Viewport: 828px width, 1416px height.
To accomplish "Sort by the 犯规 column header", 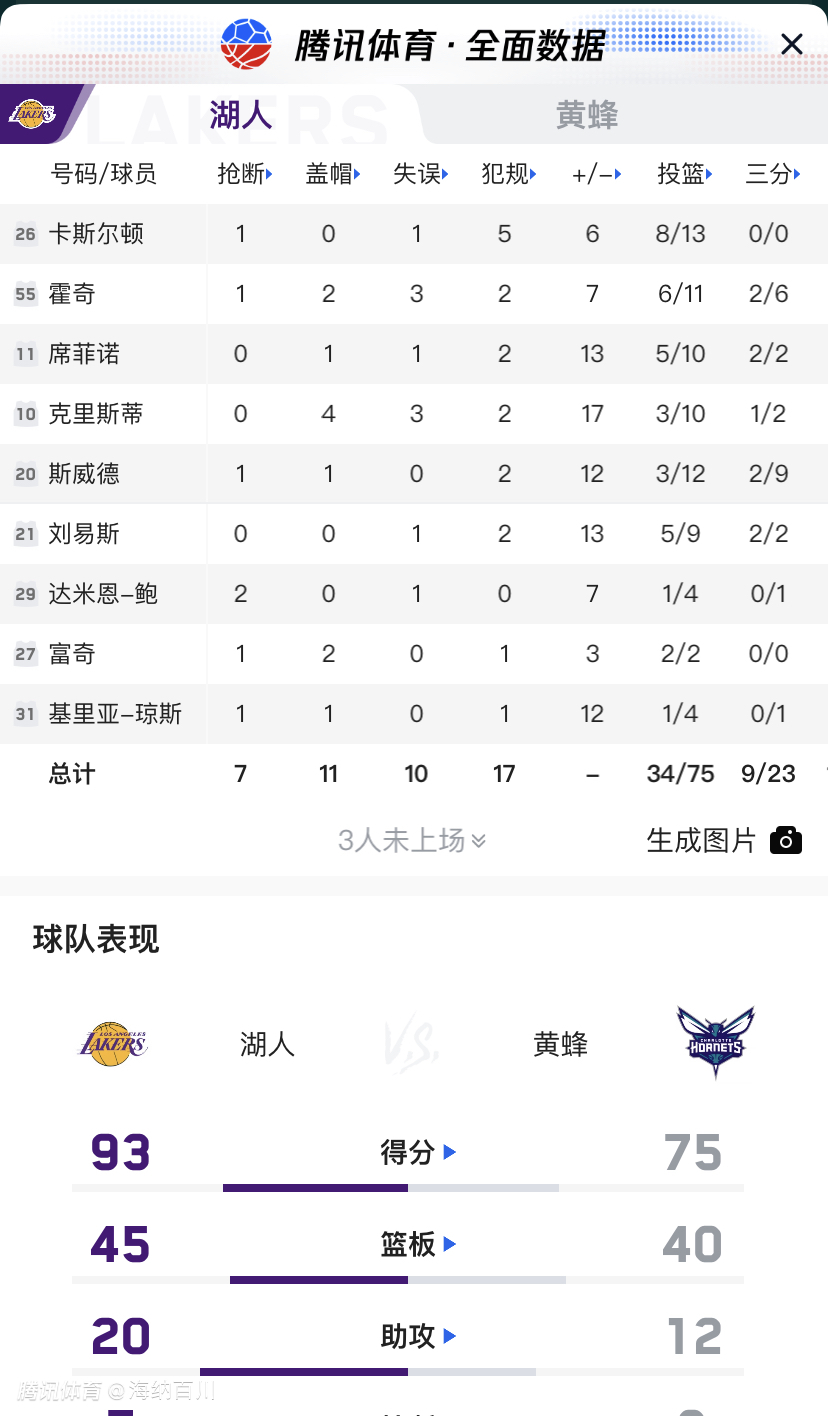I will coord(509,174).
